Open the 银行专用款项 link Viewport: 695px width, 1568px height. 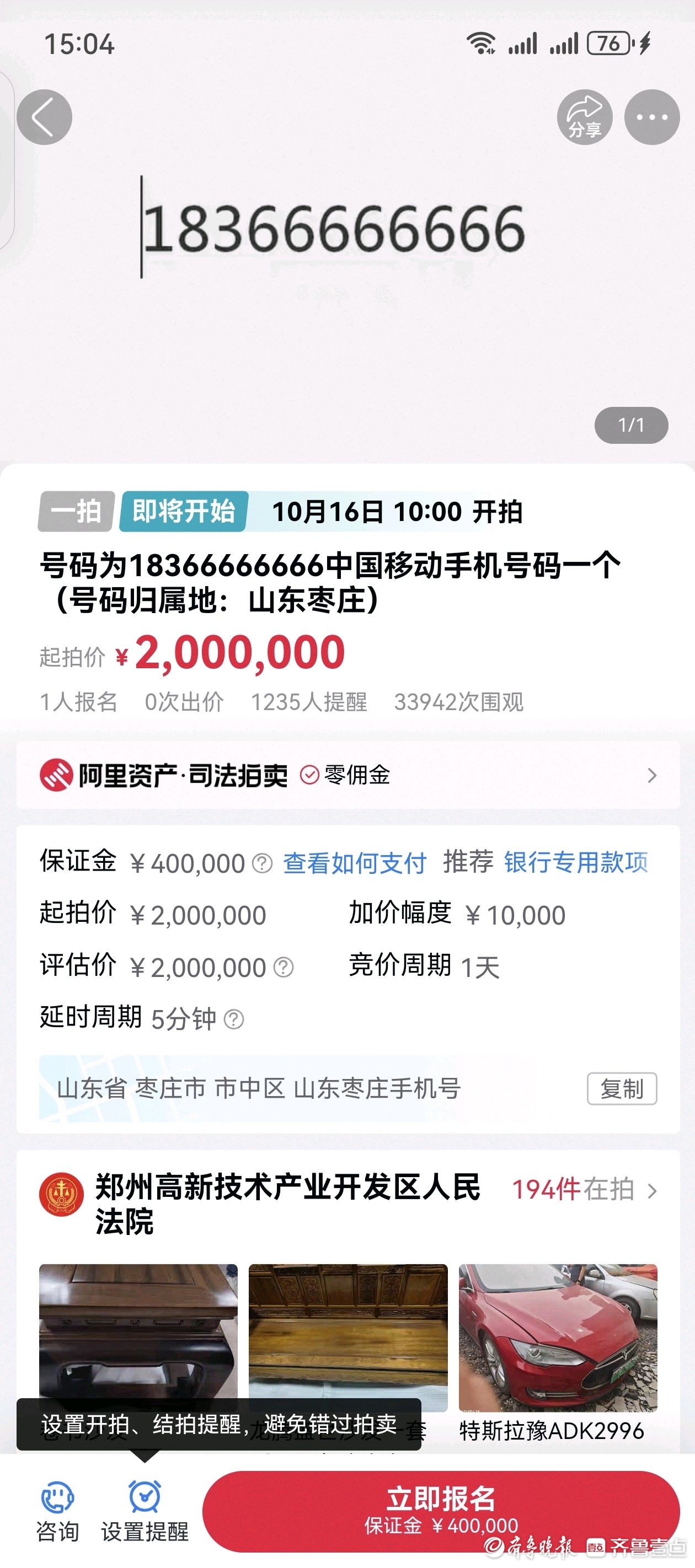point(576,862)
